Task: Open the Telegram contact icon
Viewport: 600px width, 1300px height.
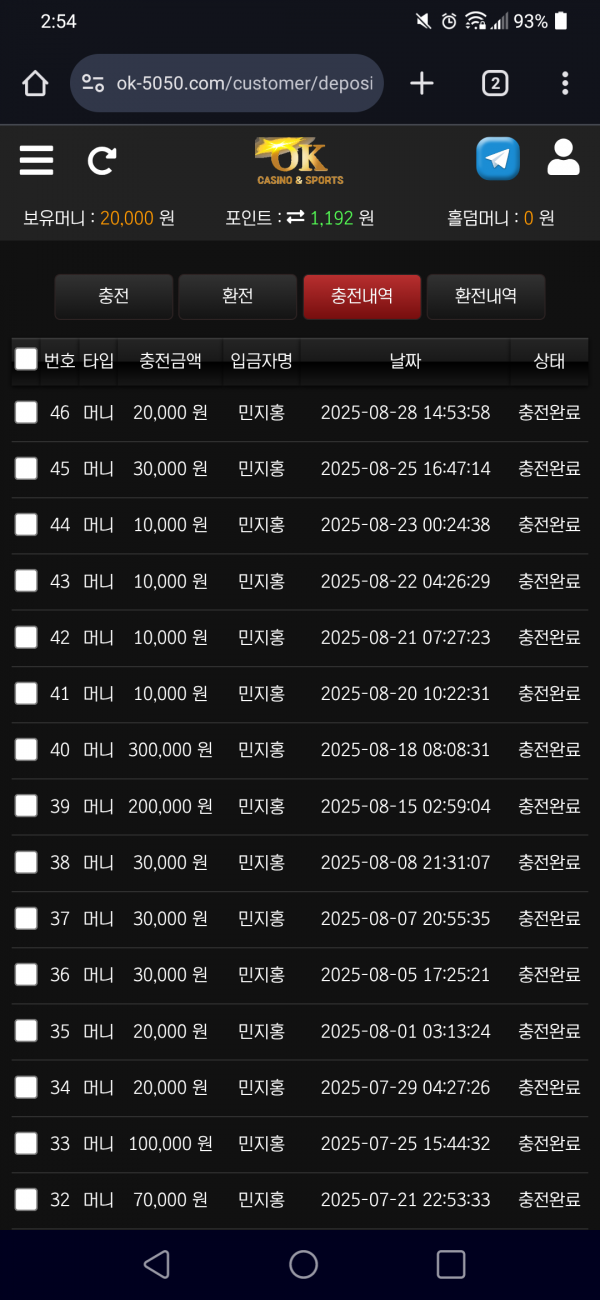Action: [x=497, y=159]
